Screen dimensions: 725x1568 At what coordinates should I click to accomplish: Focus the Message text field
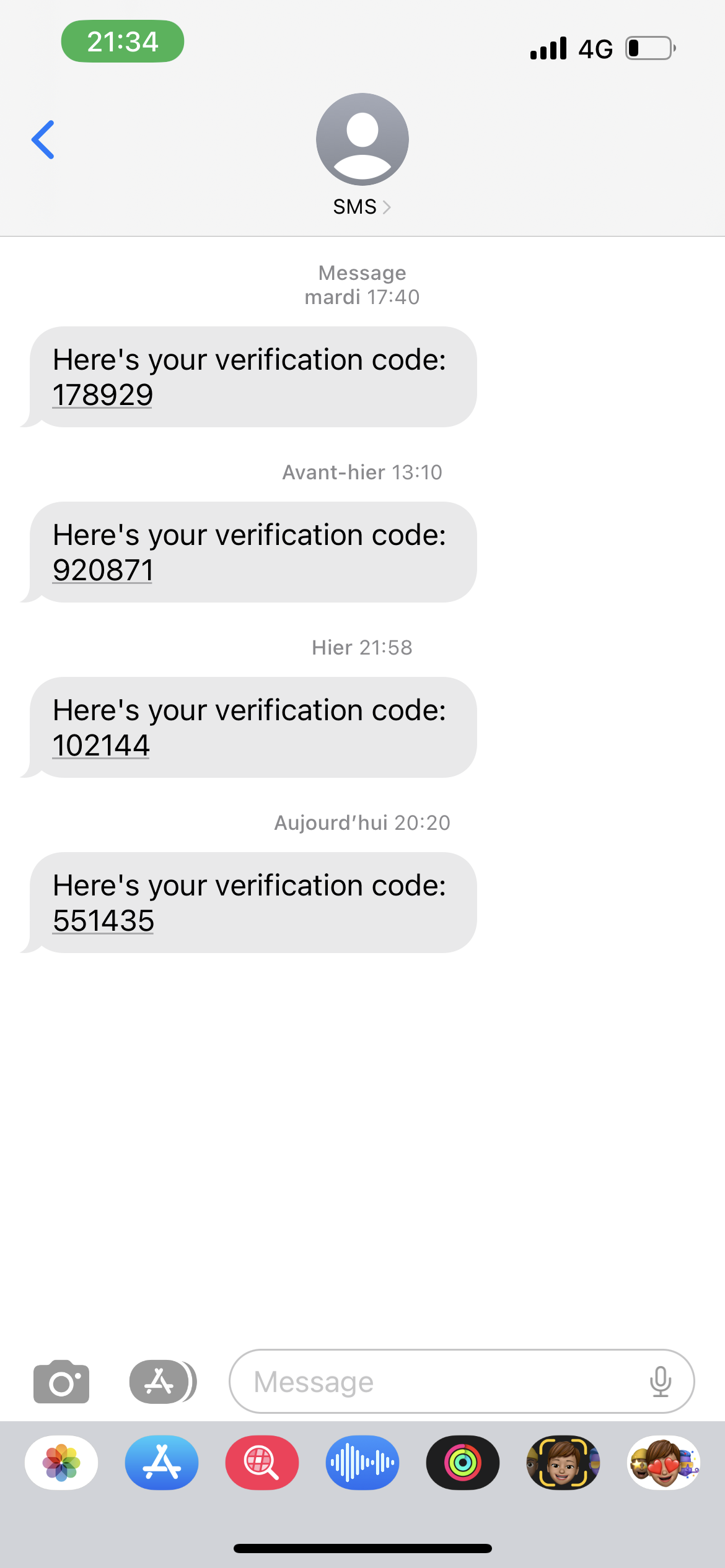tap(434, 1382)
